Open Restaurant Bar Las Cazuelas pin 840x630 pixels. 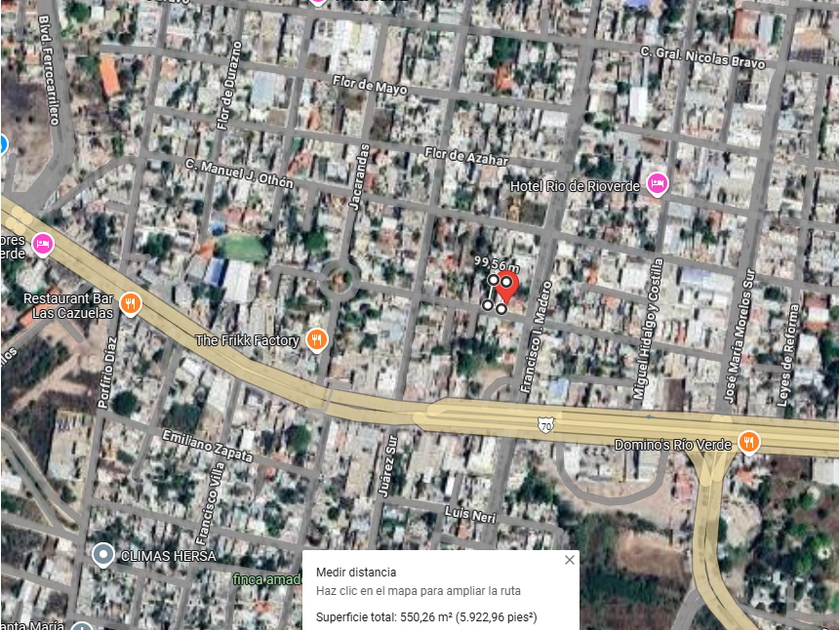(x=130, y=304)
